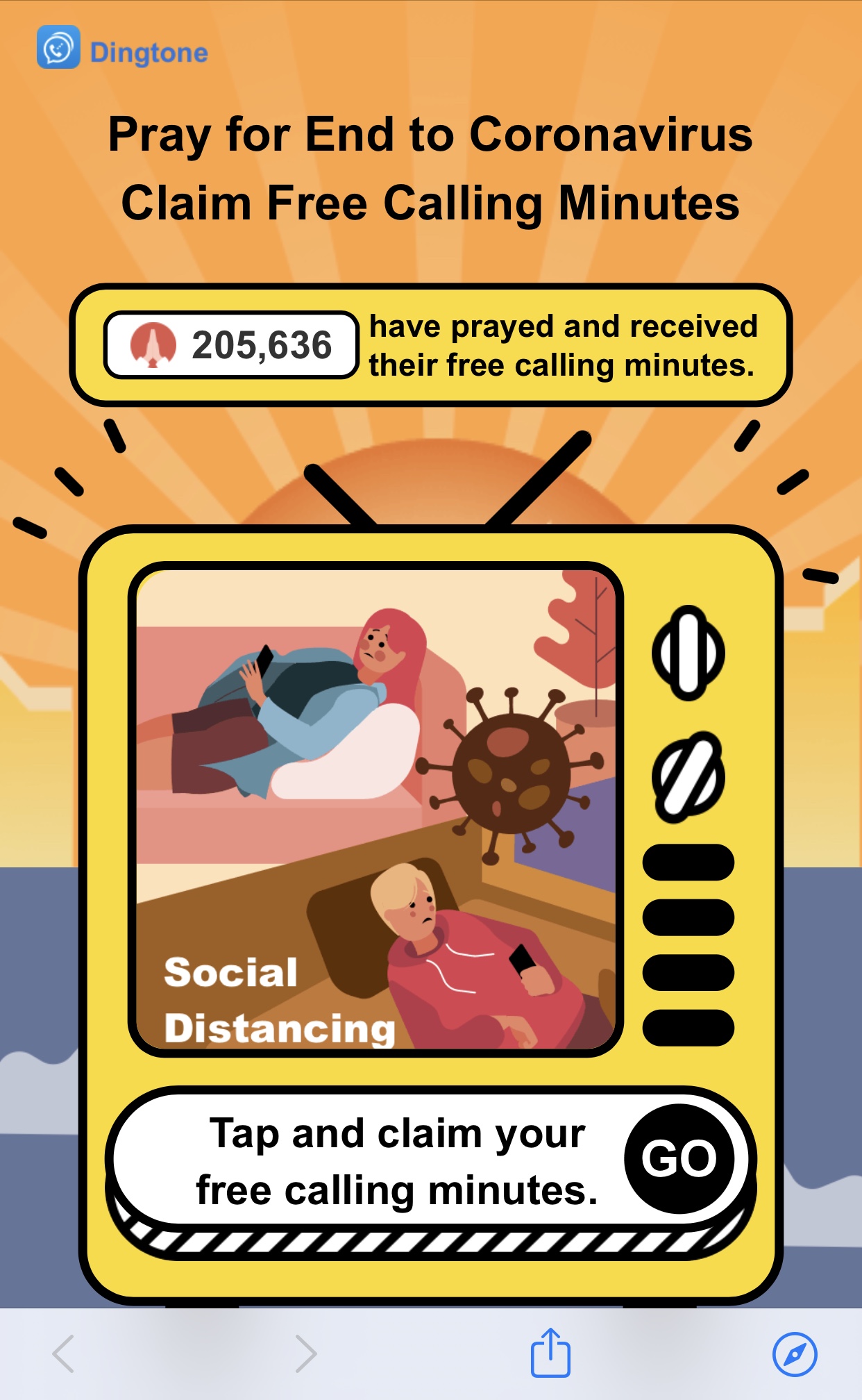
Task: Open the page in Safari compass icon
Action: tap(795, 1353)
